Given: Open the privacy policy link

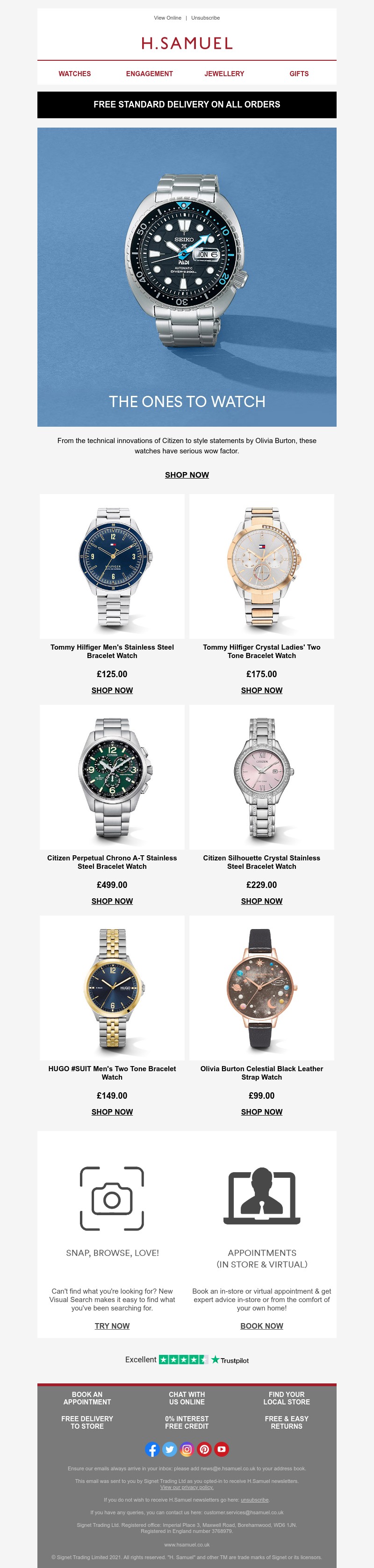Looking at the screenshot, I should coord(187,1487).
